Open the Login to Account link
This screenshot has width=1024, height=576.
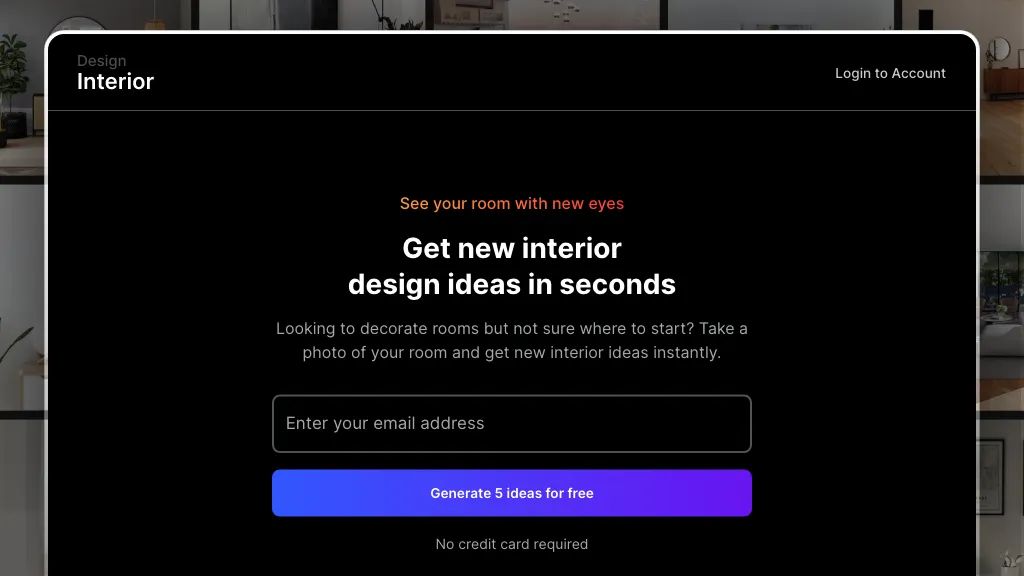[x=890, y=73]
